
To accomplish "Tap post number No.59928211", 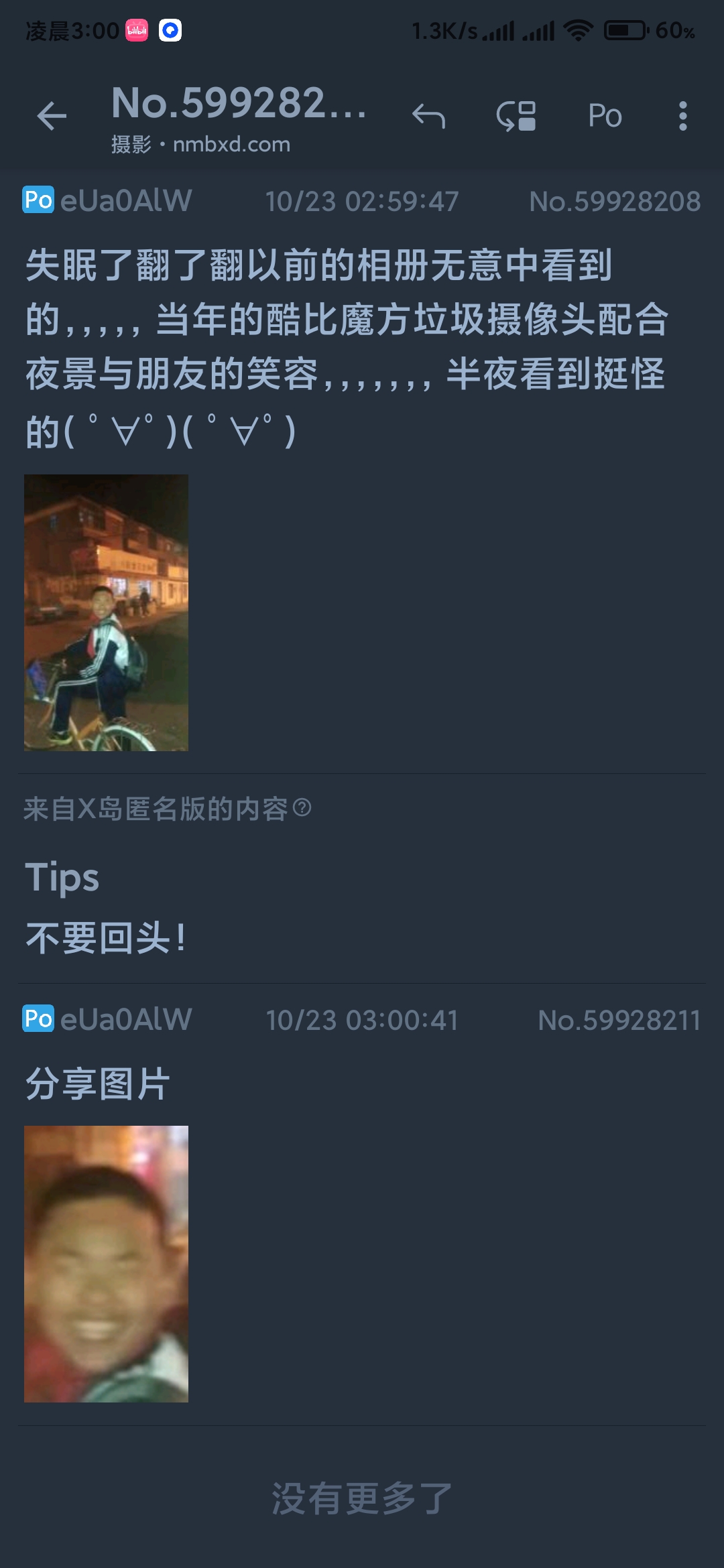I will tap(618, 1021).
